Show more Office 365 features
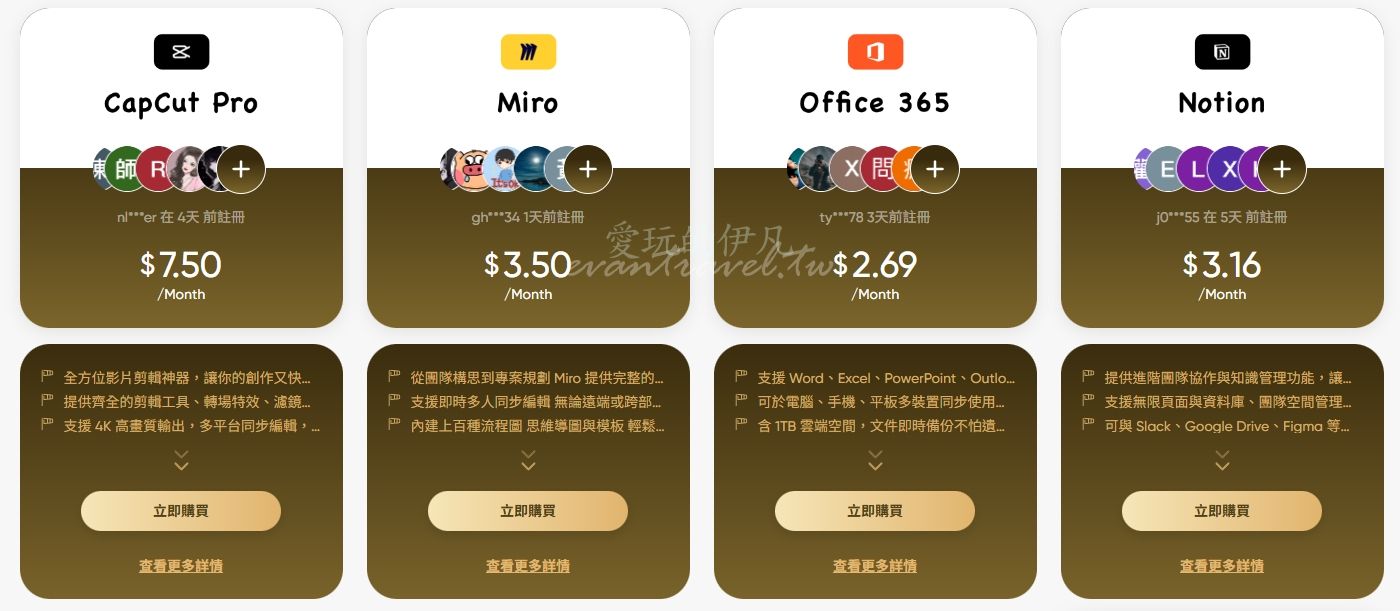Screen dimensions: 1400x611 [875, 460]
